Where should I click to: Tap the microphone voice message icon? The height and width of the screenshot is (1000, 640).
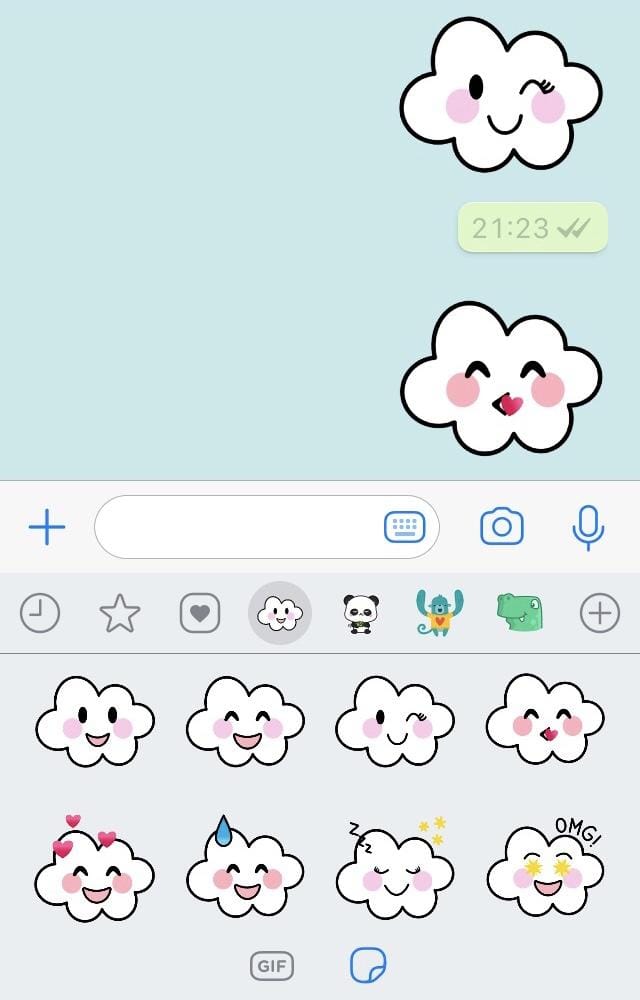588,526
